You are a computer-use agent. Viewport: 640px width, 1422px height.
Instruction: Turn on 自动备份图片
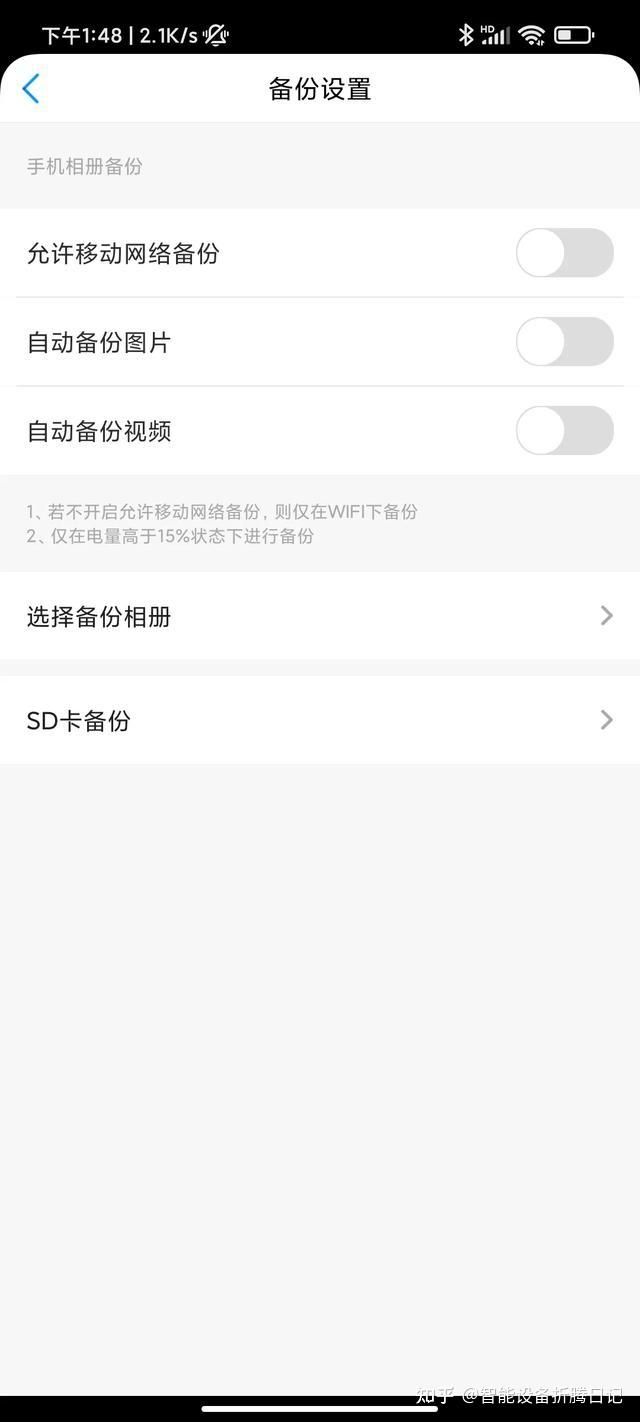coord(564,342)
